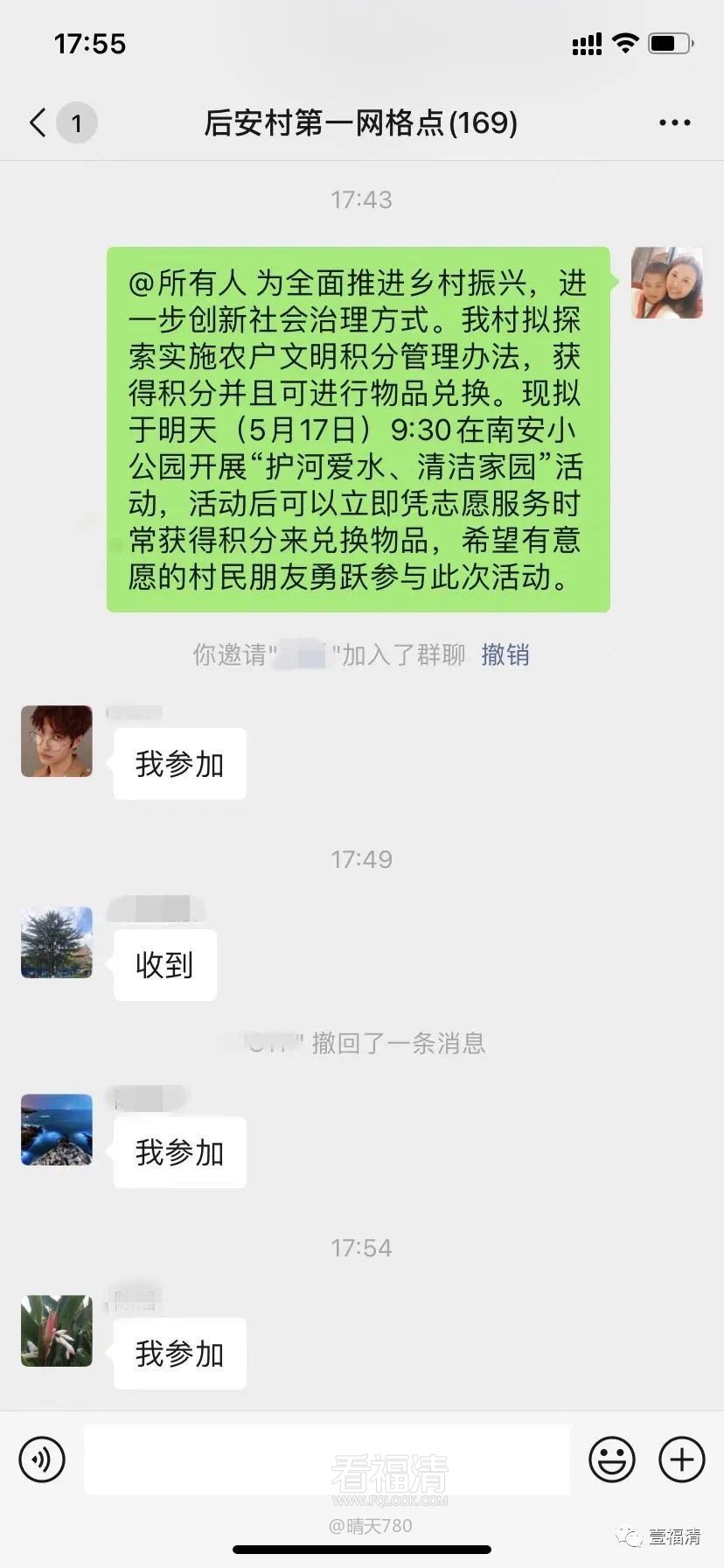Go back to the chat list
This screenshot has width=724, height=1568.
(38, 122)
